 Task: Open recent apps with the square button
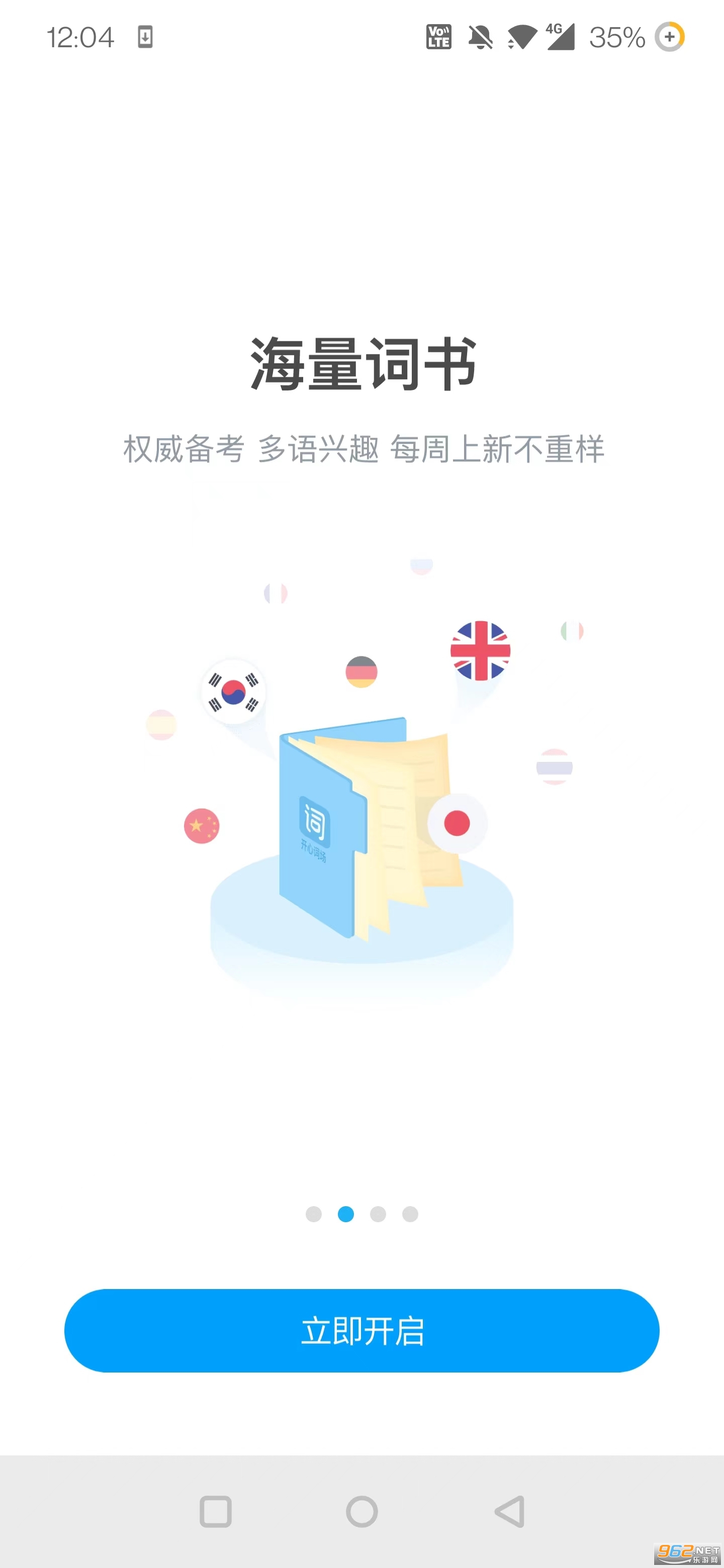tap(216, 1510)
